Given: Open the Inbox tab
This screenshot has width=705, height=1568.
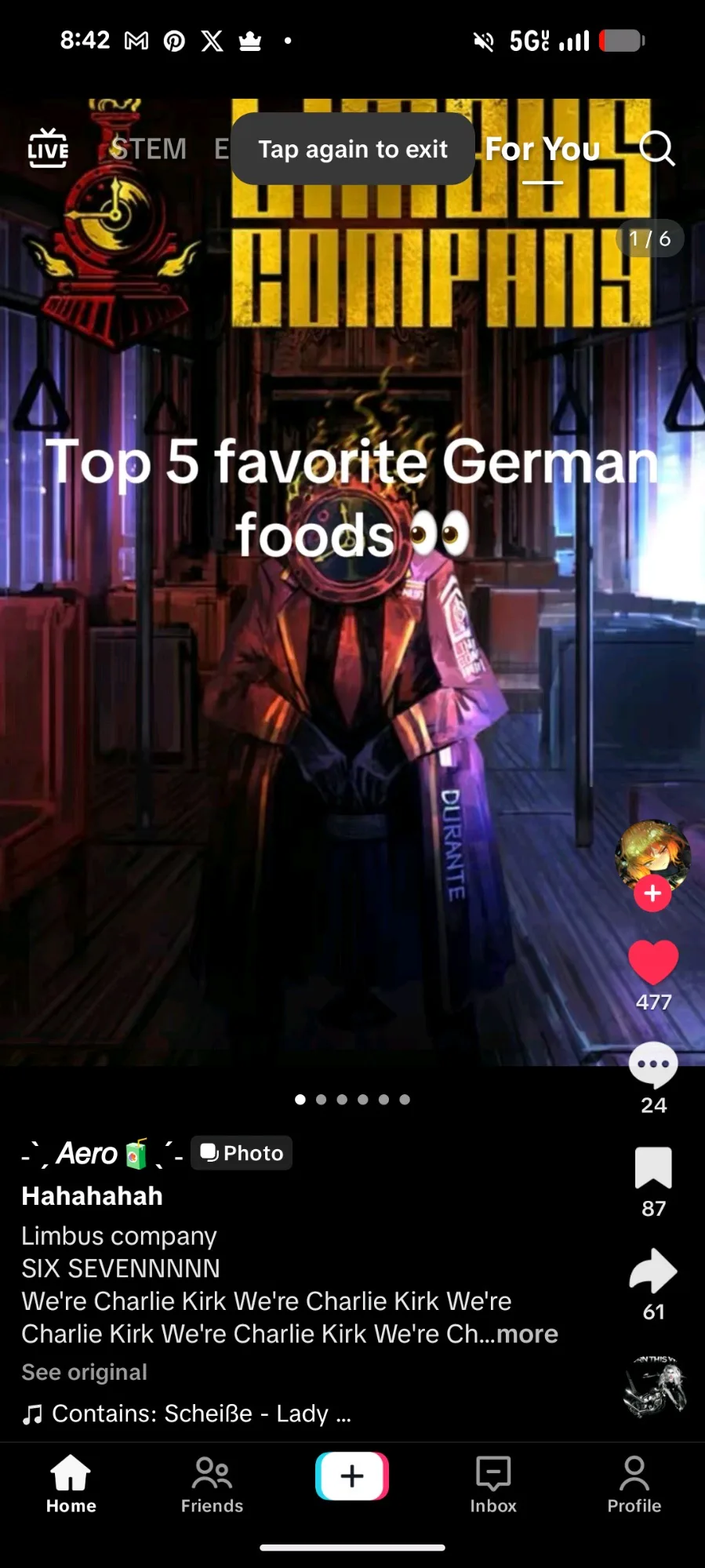Looking at the screenshot, I should (x=493, y=1484).
